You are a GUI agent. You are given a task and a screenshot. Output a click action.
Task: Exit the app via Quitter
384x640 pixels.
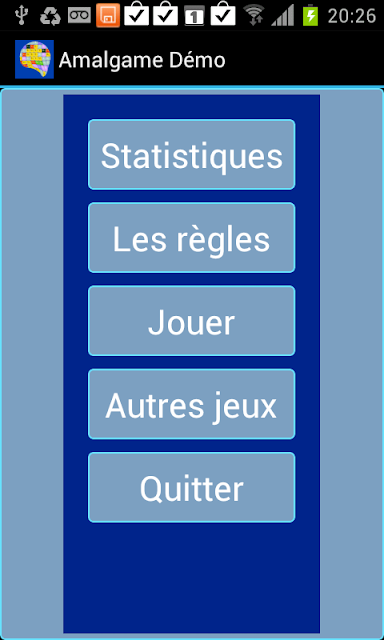191,487
